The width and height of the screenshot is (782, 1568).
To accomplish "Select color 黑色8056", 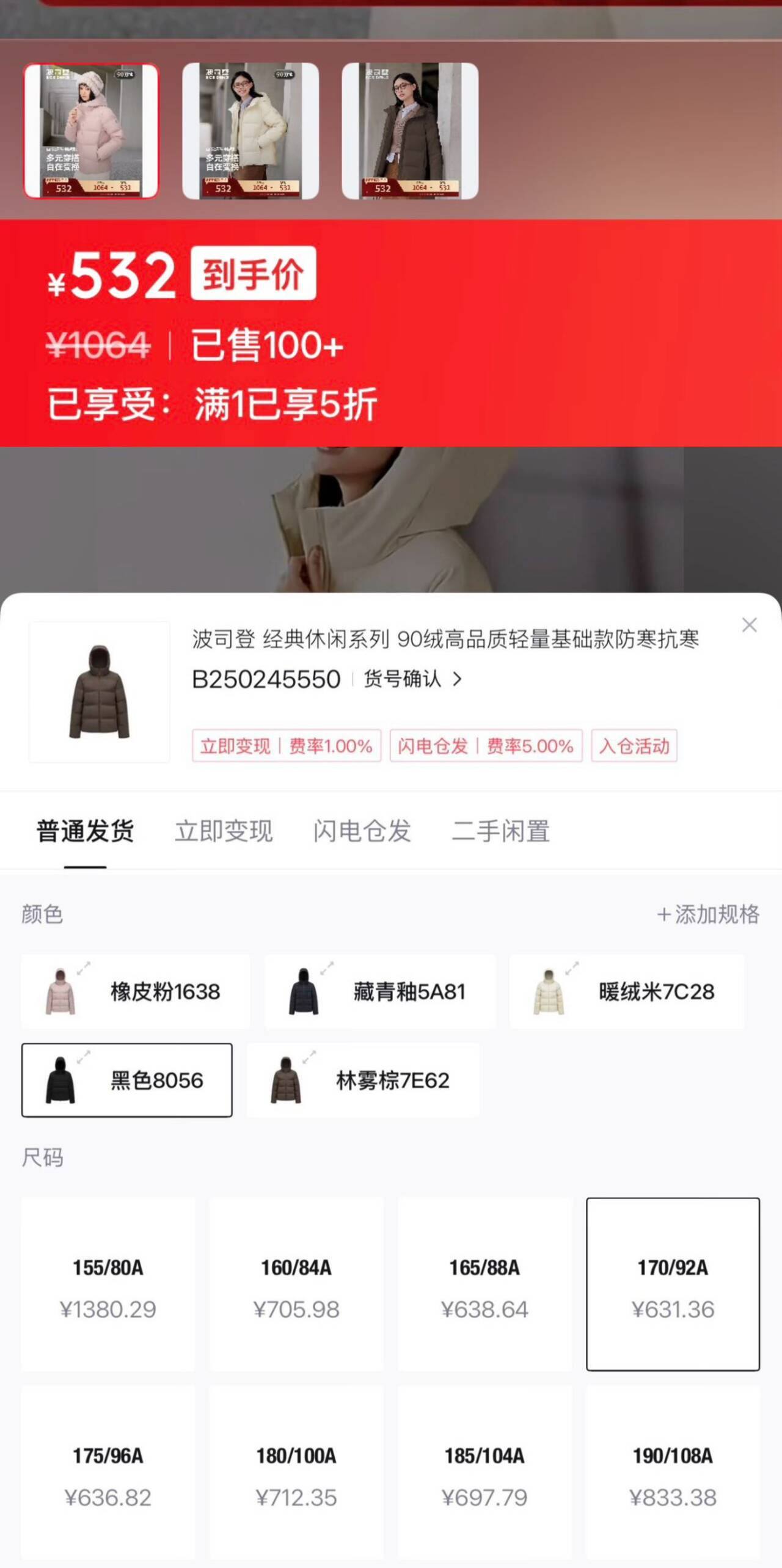I will [x=127, y=1081].
